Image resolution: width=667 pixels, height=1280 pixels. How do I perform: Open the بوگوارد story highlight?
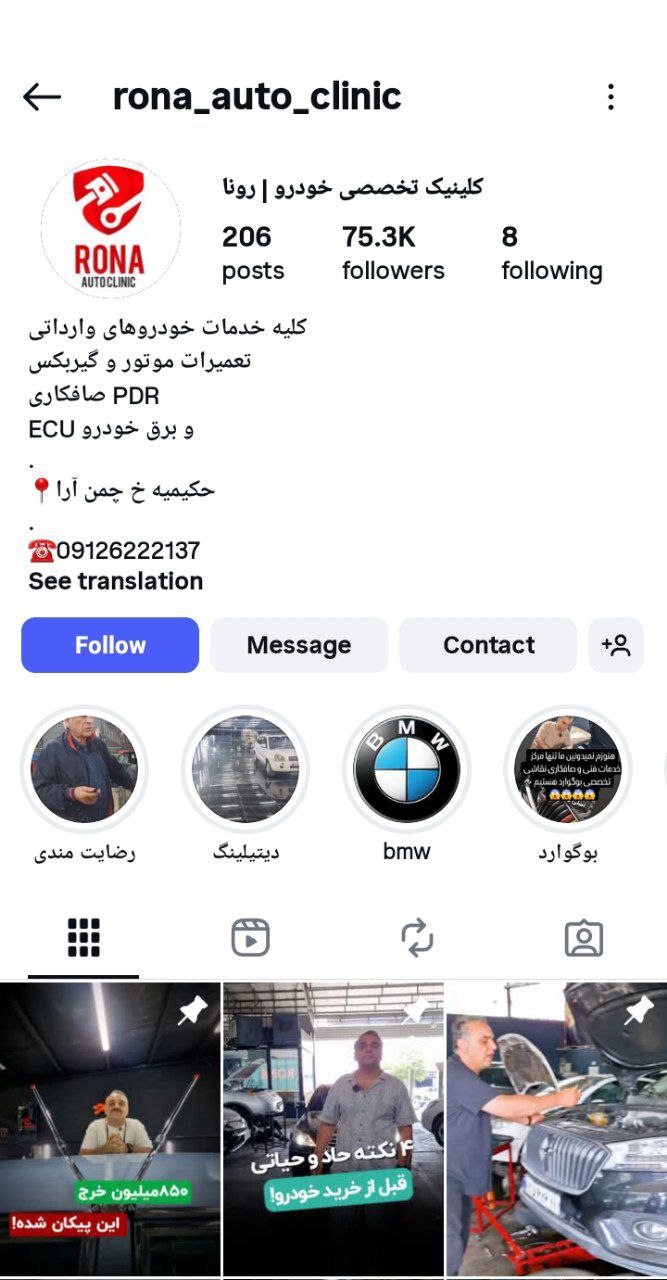(x=567, y=769)
